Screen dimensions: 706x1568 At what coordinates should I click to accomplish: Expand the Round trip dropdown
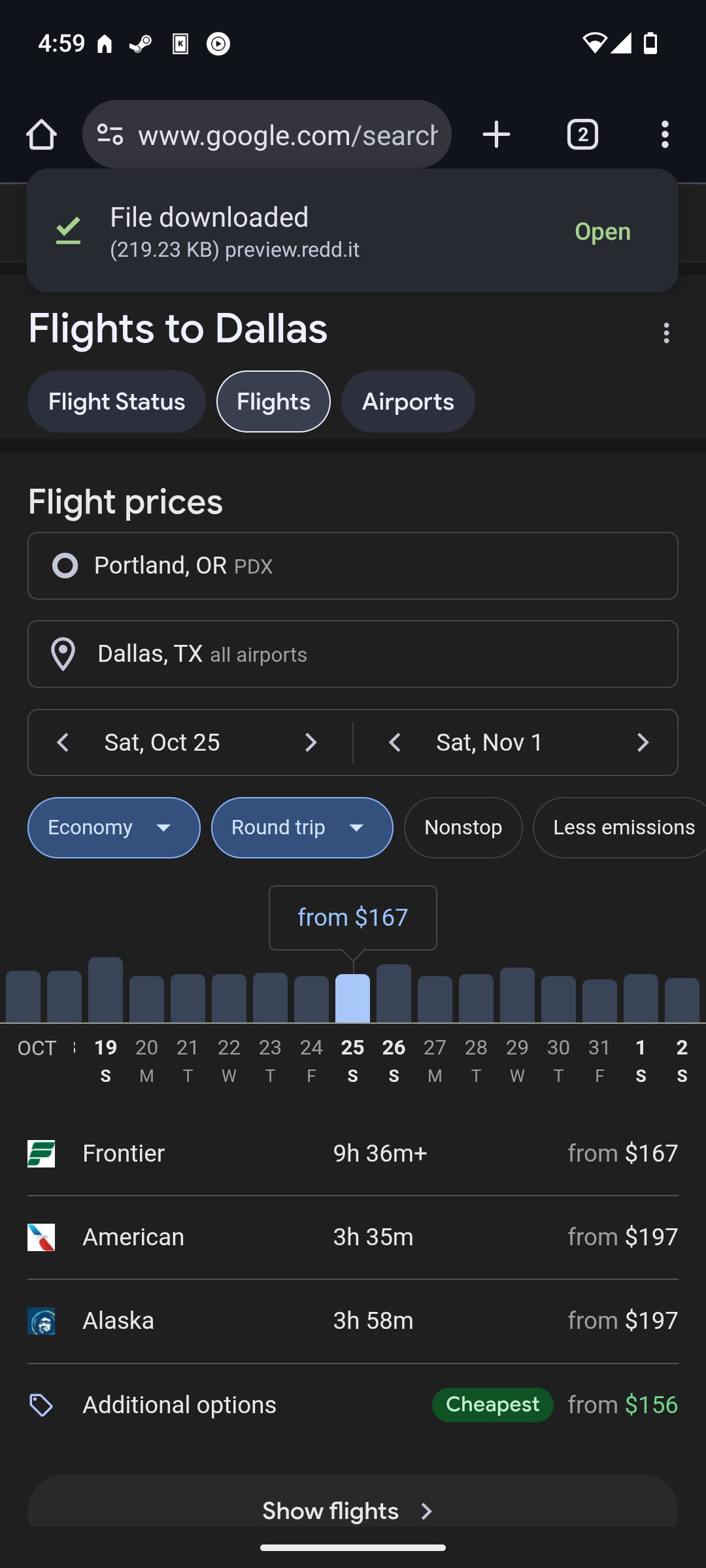[302, 828]
